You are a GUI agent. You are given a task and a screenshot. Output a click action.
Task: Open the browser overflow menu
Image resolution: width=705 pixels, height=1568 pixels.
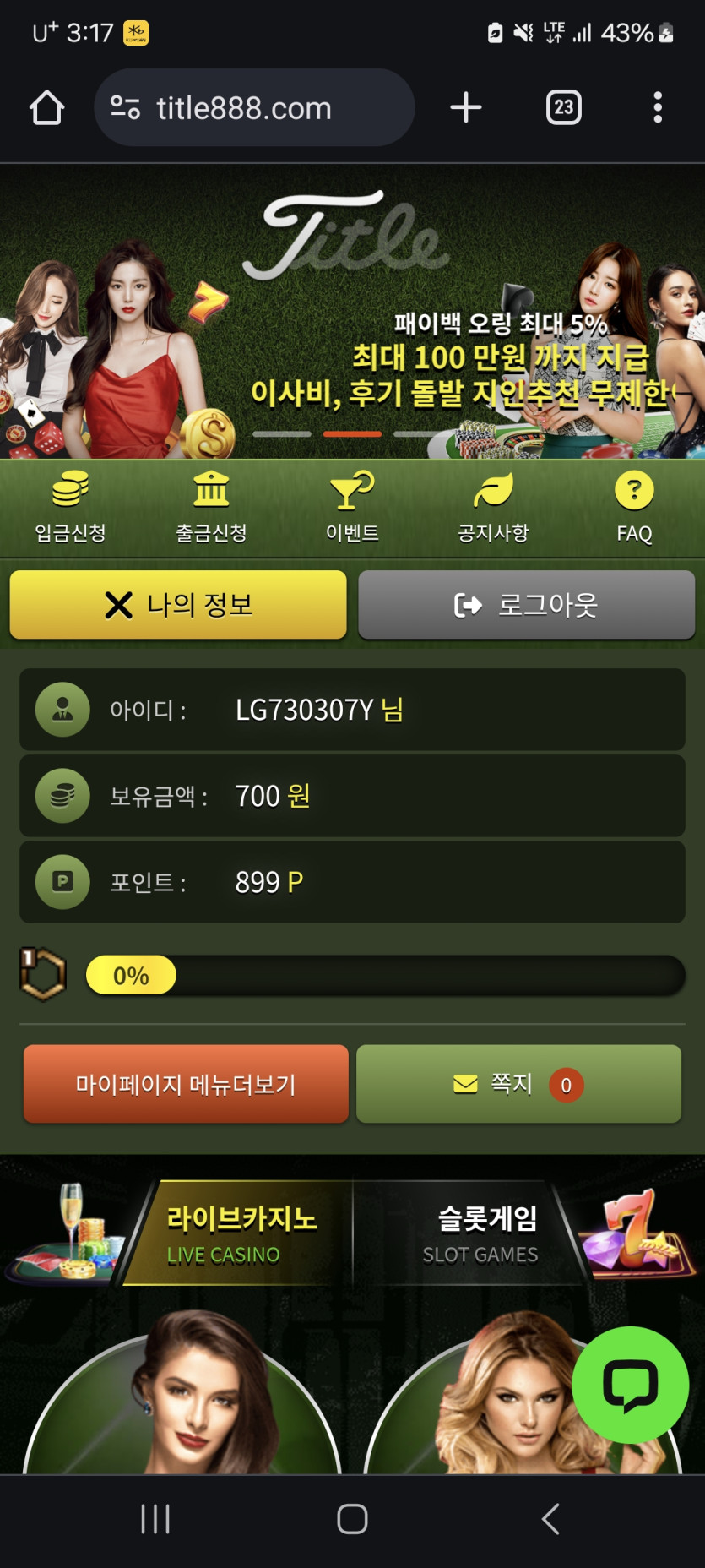tap(657, 108)
